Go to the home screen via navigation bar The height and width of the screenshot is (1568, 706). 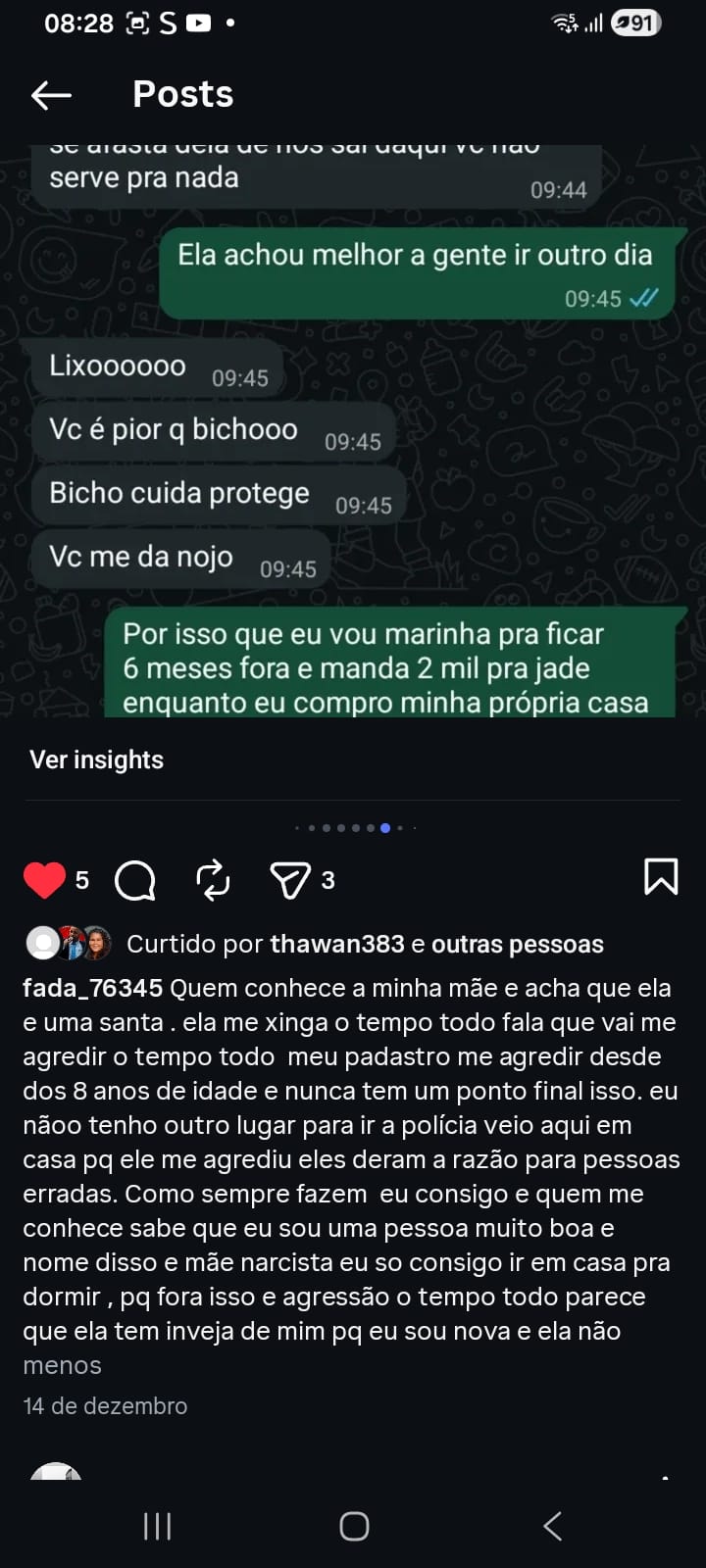(354, 1525)
